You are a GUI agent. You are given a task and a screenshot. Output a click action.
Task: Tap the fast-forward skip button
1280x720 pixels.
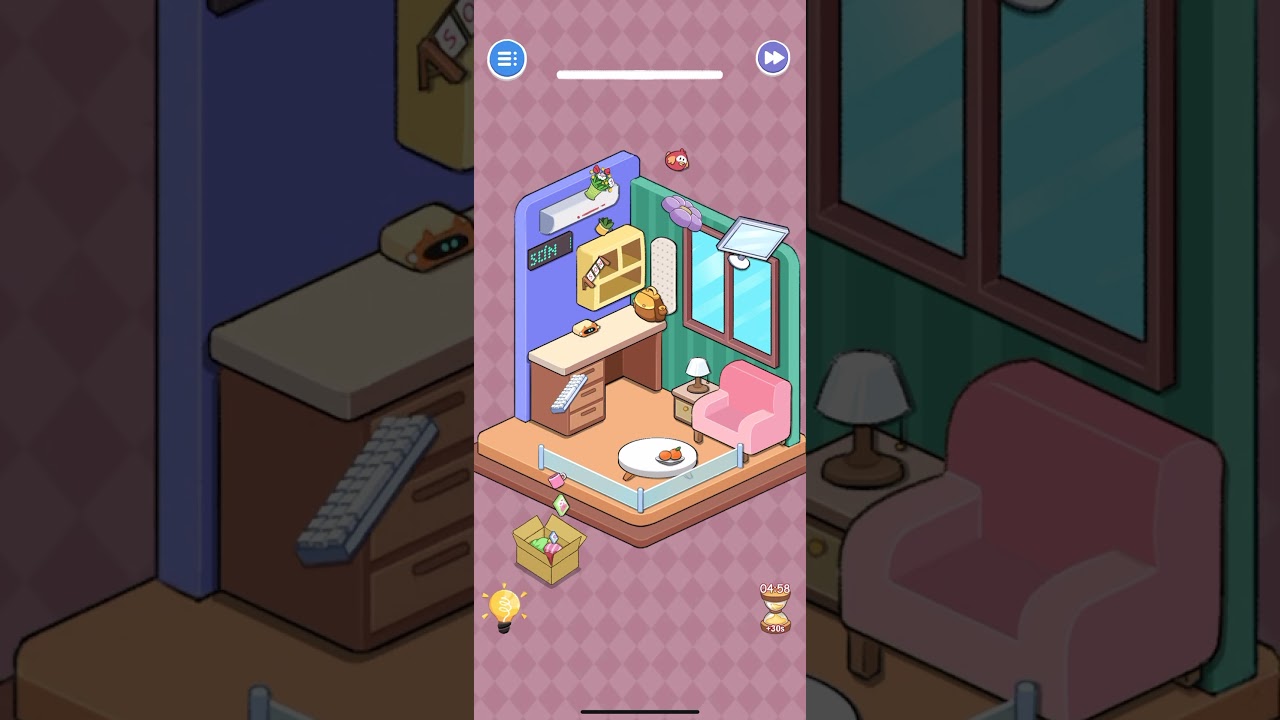[x=772, y=58]
